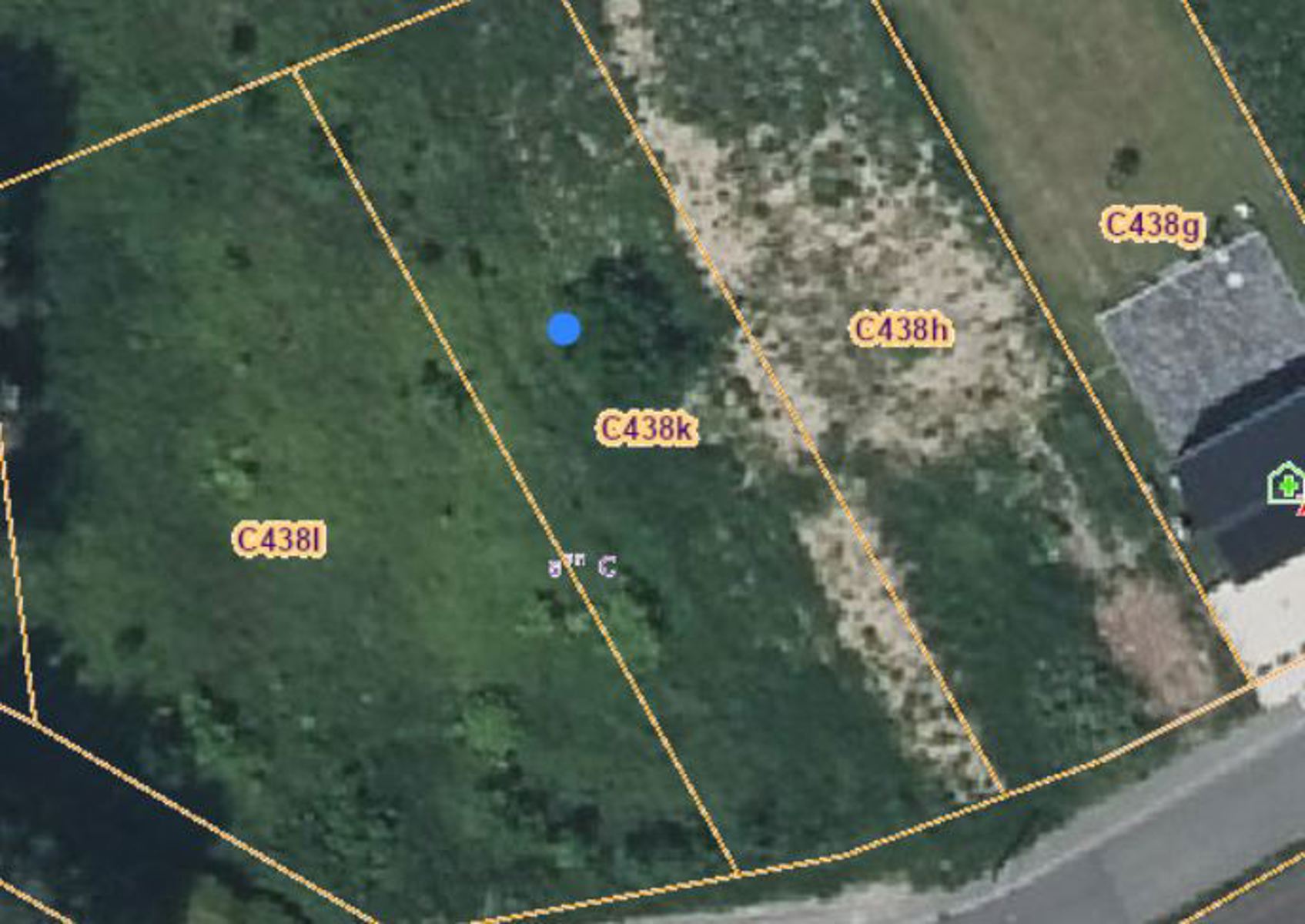Select parcel C438h on the map

[x=902, y=330]
